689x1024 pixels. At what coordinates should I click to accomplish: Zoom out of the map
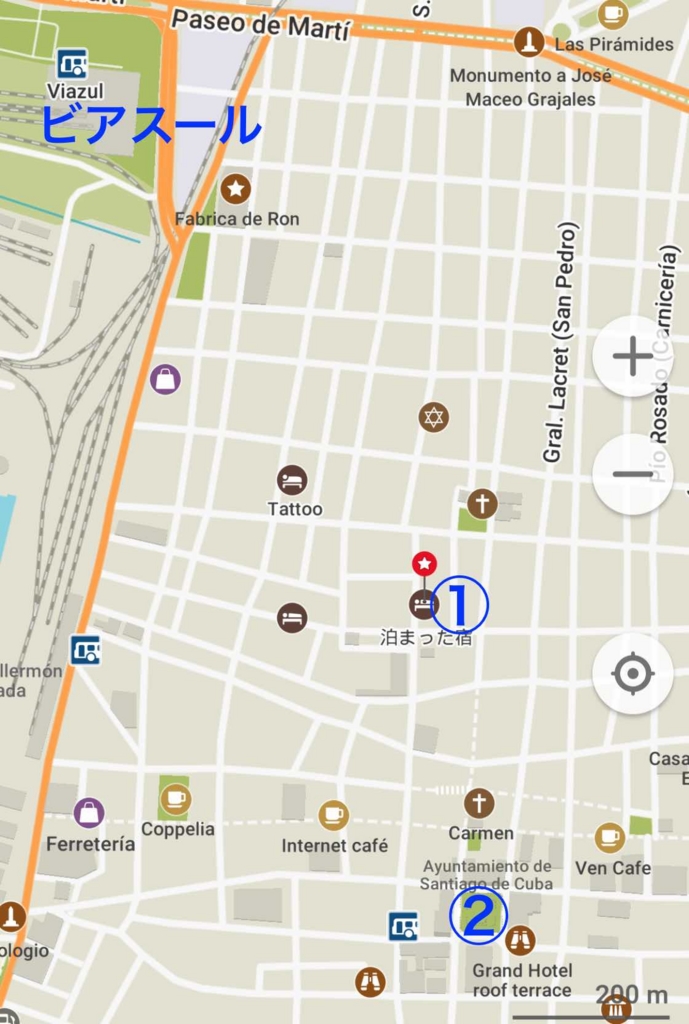[x=632, y=474]
